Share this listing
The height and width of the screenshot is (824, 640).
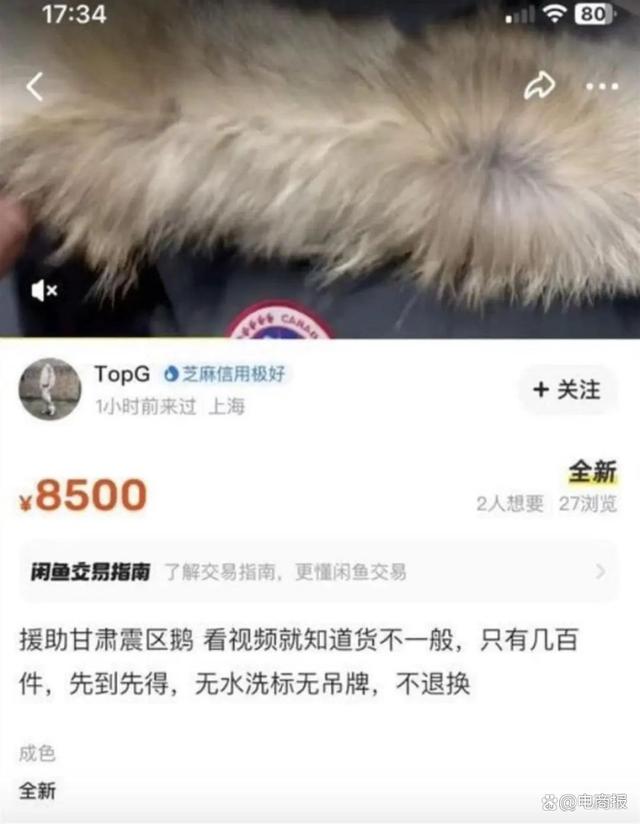pos(539,87)
